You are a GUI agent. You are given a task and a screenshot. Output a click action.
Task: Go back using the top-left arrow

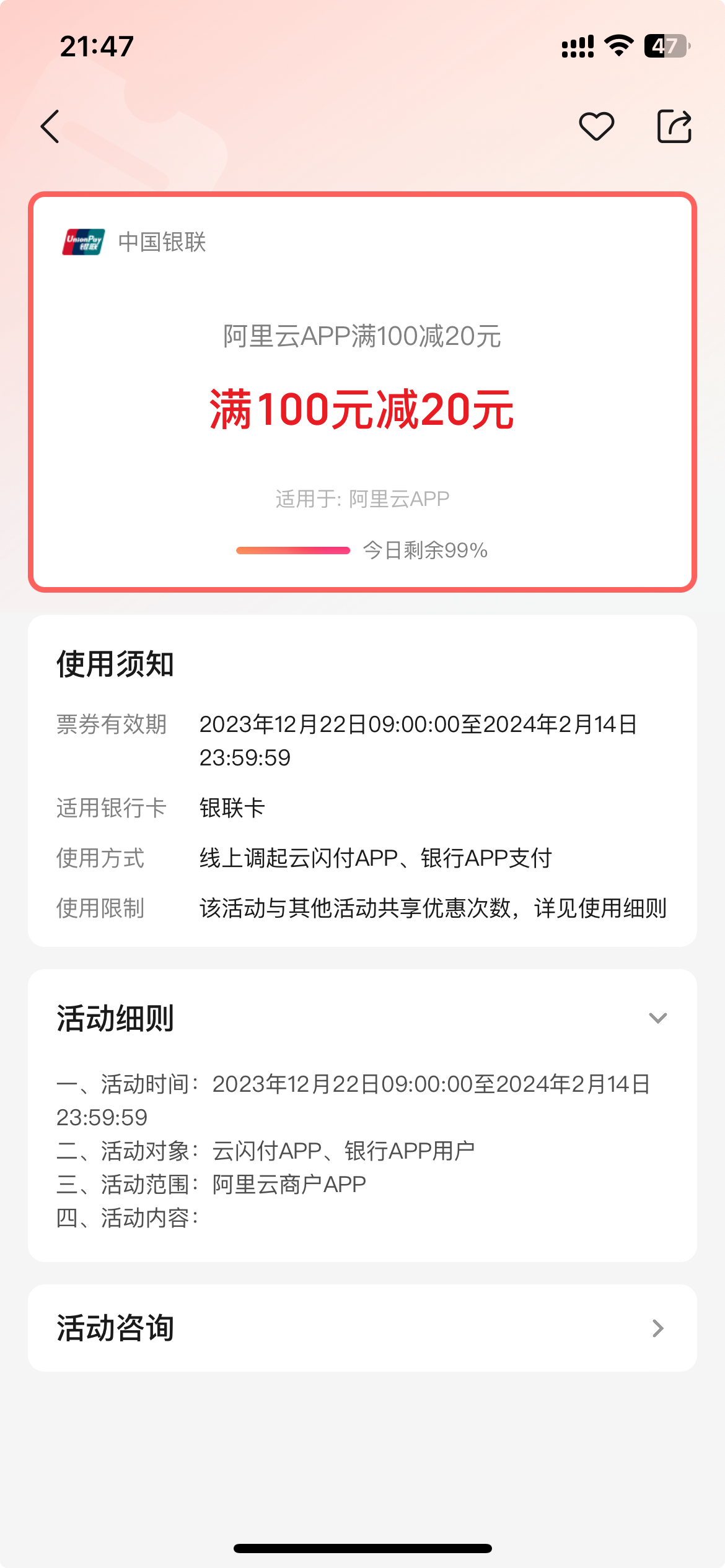pos(50,127)
